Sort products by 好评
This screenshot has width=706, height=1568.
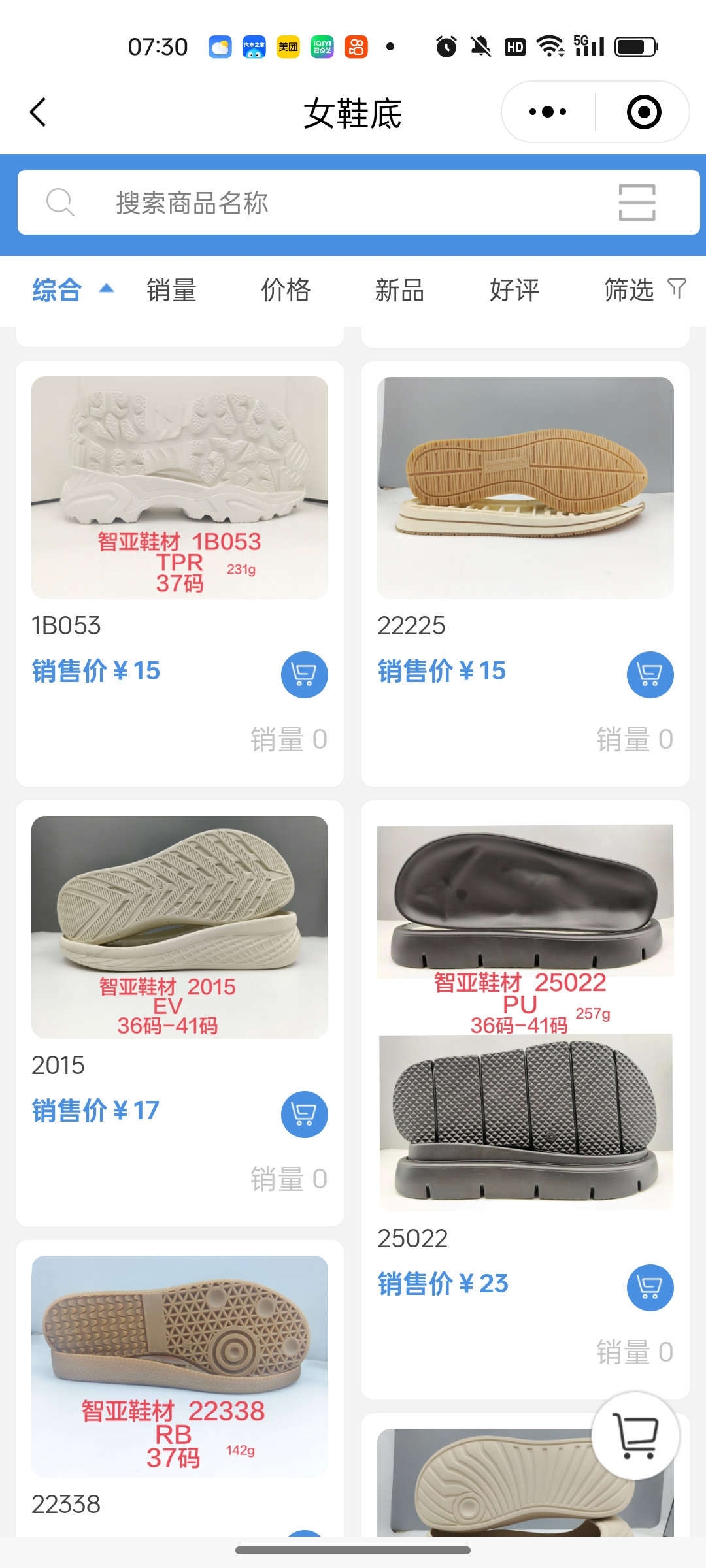pyautogui.click(x=514, y=289)
